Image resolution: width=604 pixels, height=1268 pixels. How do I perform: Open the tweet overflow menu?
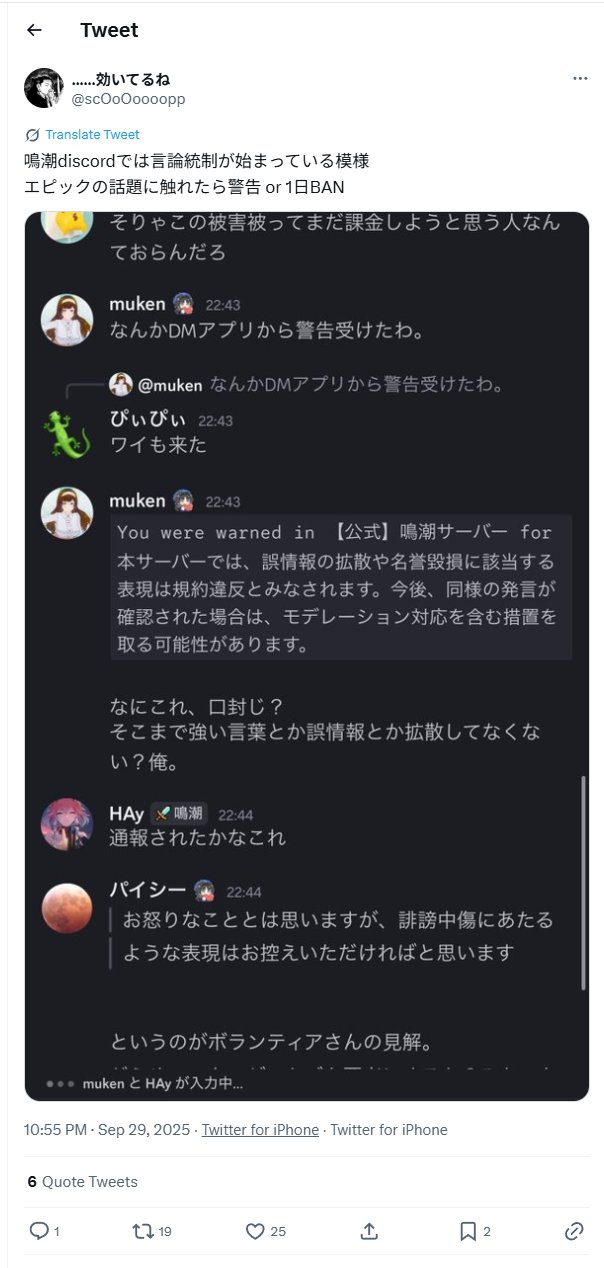coord(580,78)
